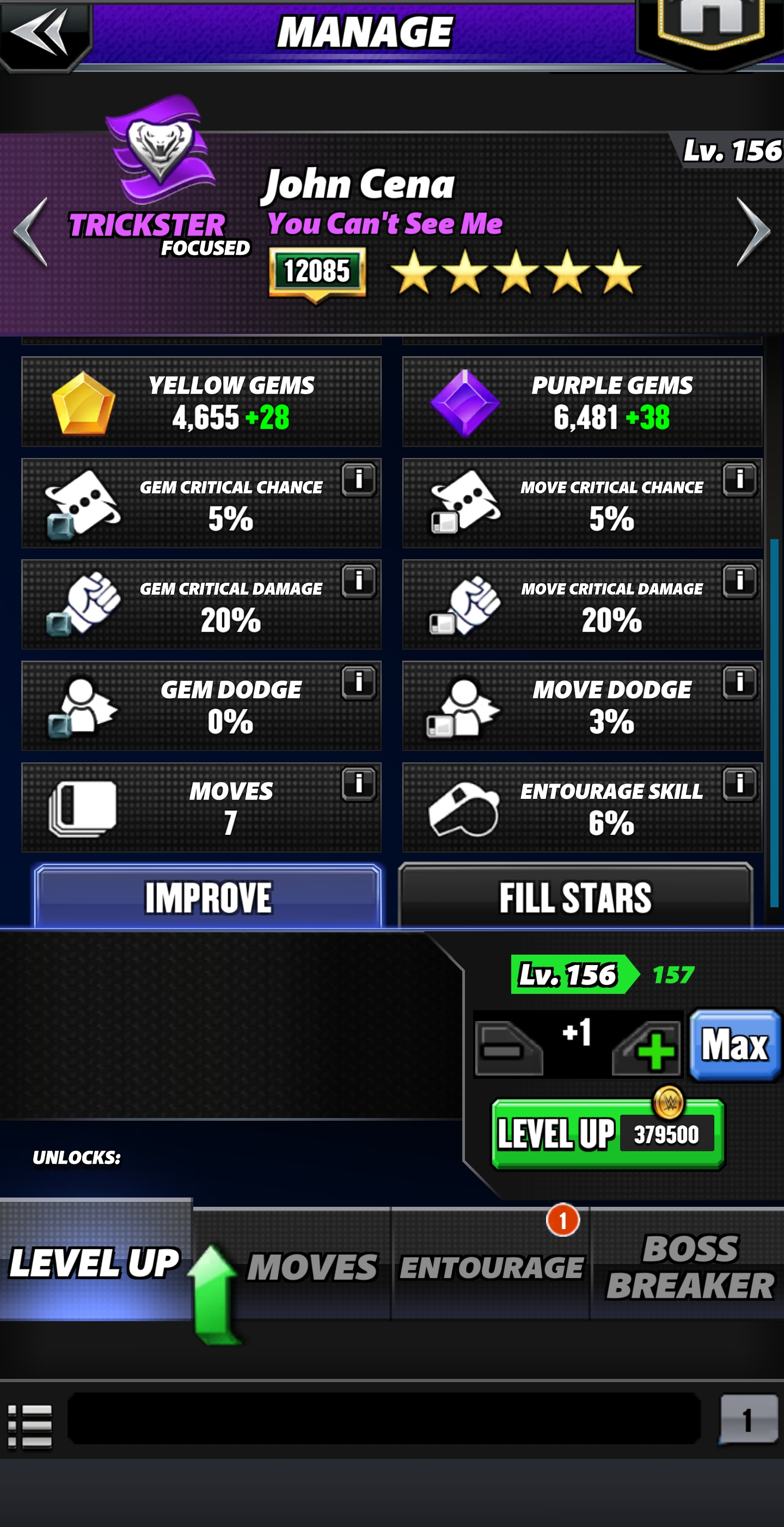Switch to the Boss Breaker tab
The image size is (784, 1527).
[x=689, y=1266]
